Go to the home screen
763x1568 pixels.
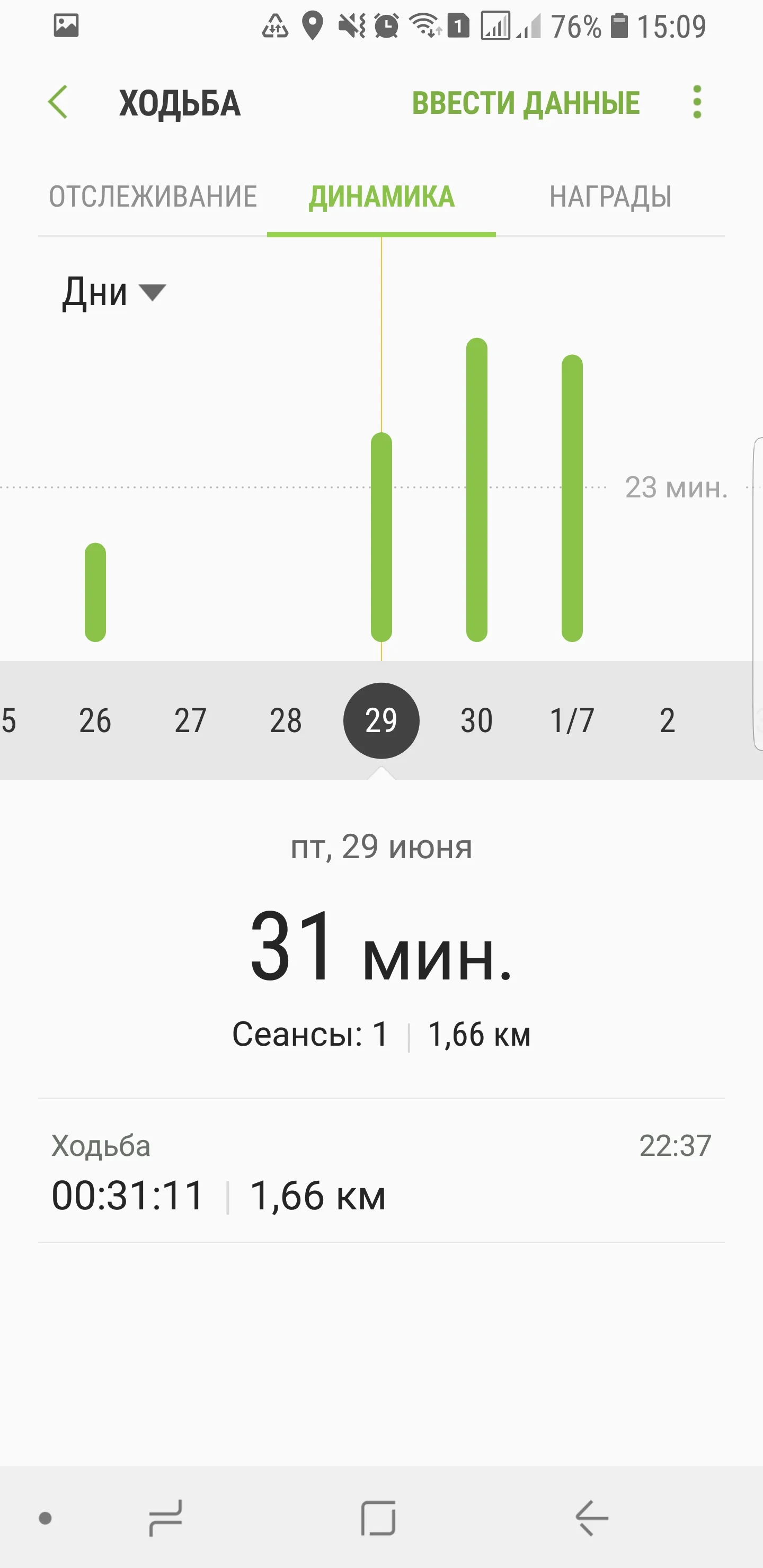point(378,1518)
